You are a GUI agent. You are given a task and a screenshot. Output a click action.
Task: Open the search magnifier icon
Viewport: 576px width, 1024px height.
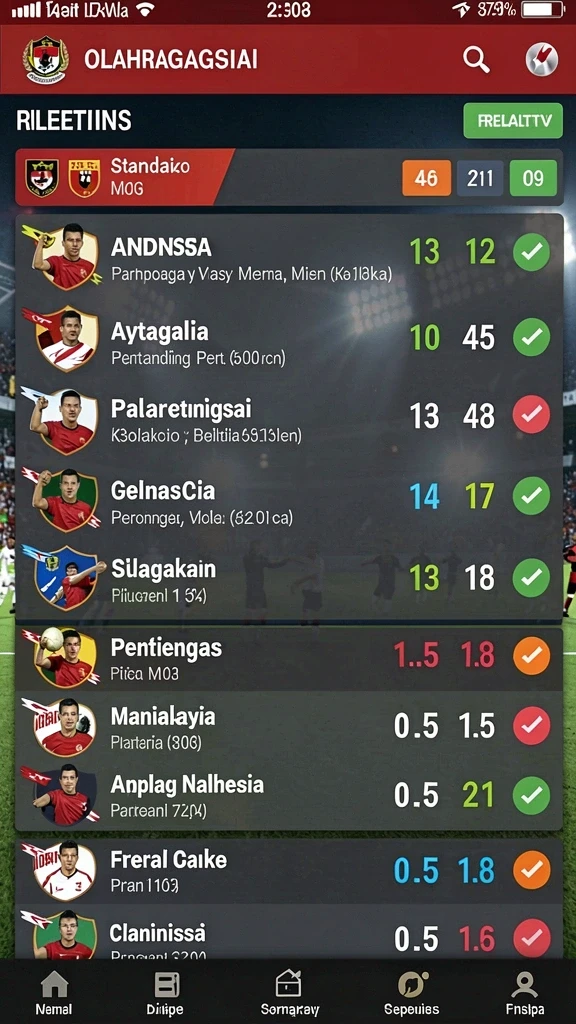[x=477, y=60]
